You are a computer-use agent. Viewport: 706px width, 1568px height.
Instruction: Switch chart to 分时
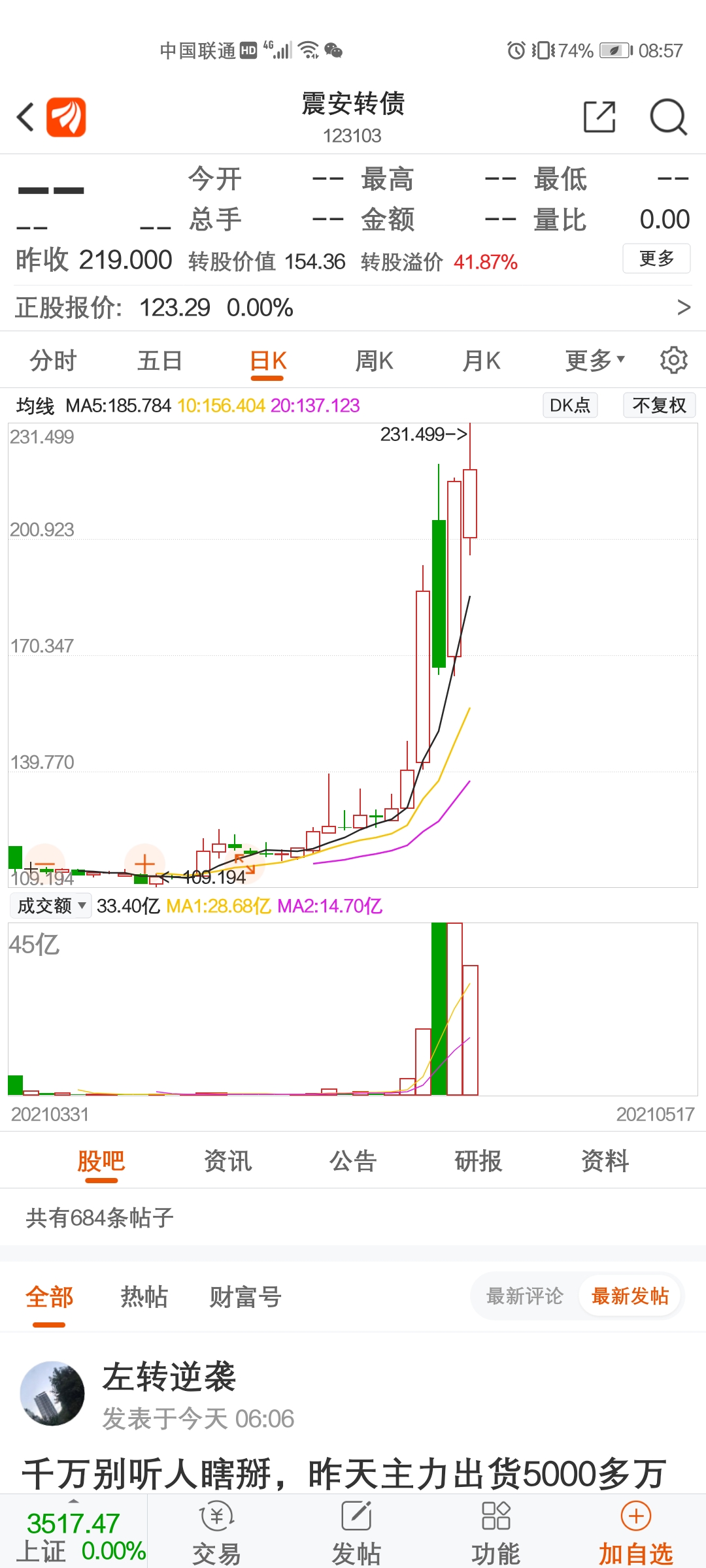click(x=54, y=361)
